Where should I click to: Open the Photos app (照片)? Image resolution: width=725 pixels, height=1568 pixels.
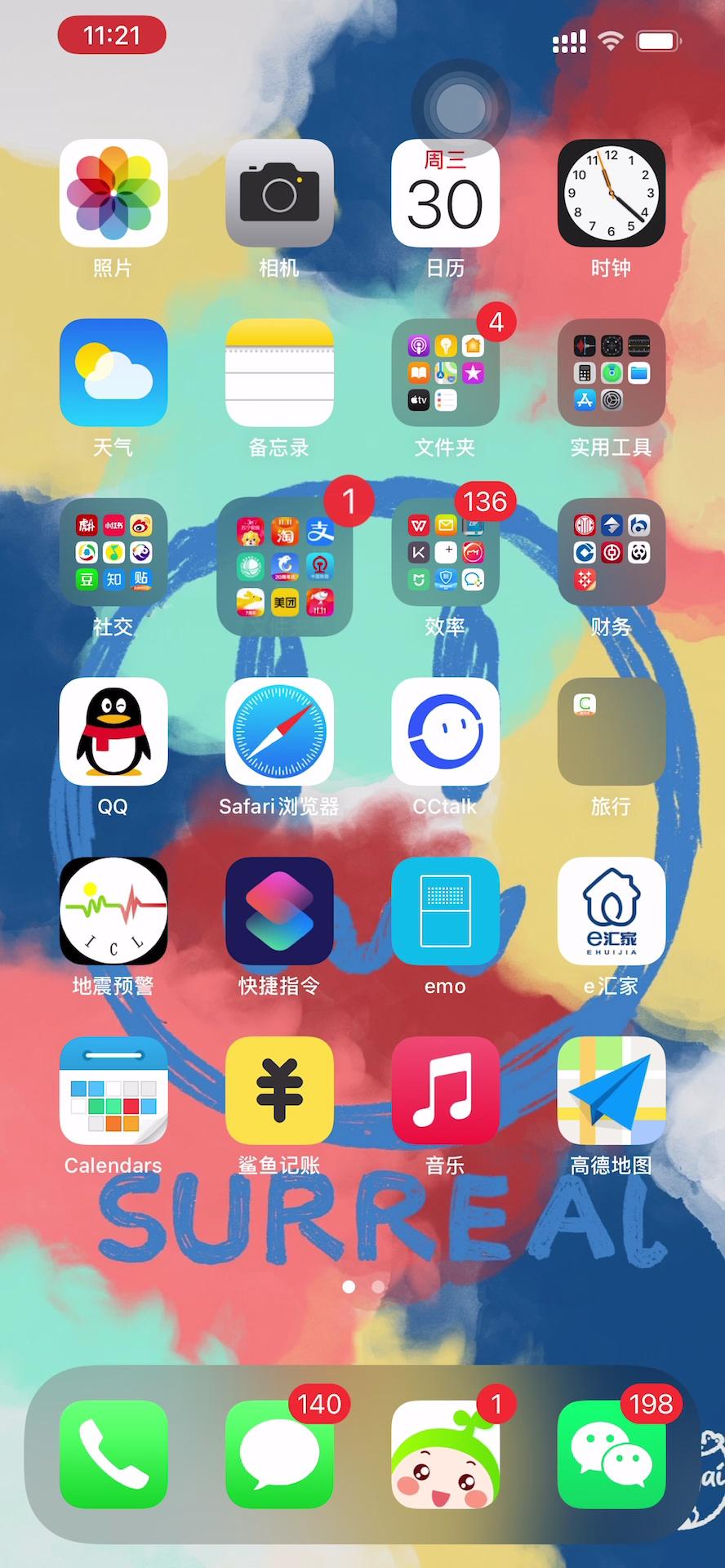113,194
